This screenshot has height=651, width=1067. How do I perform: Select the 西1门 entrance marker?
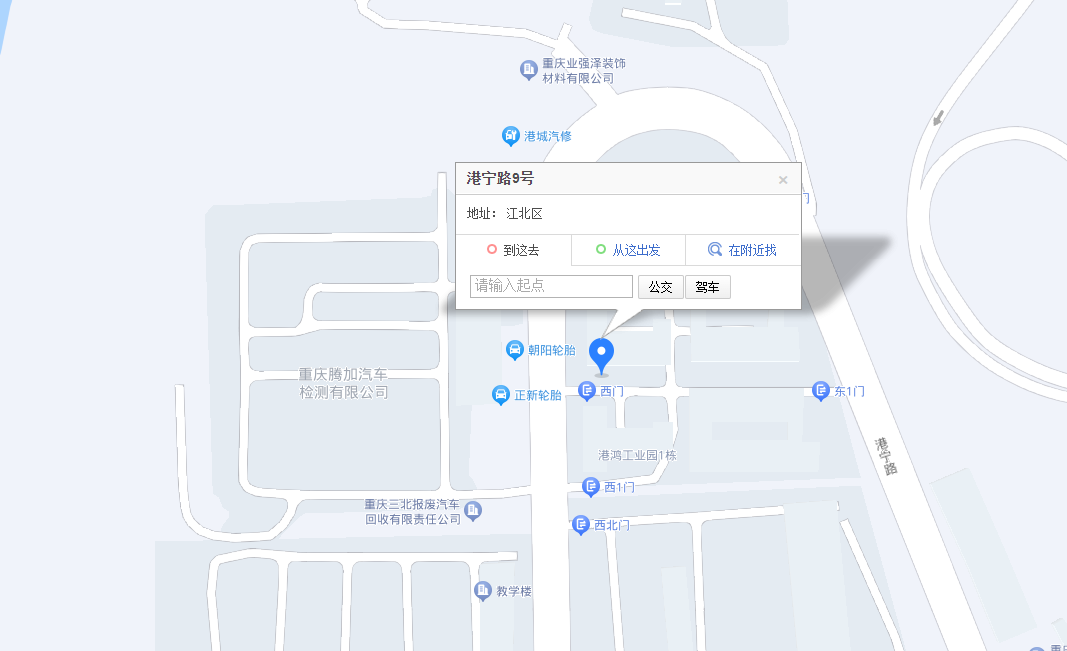[591, 486]
